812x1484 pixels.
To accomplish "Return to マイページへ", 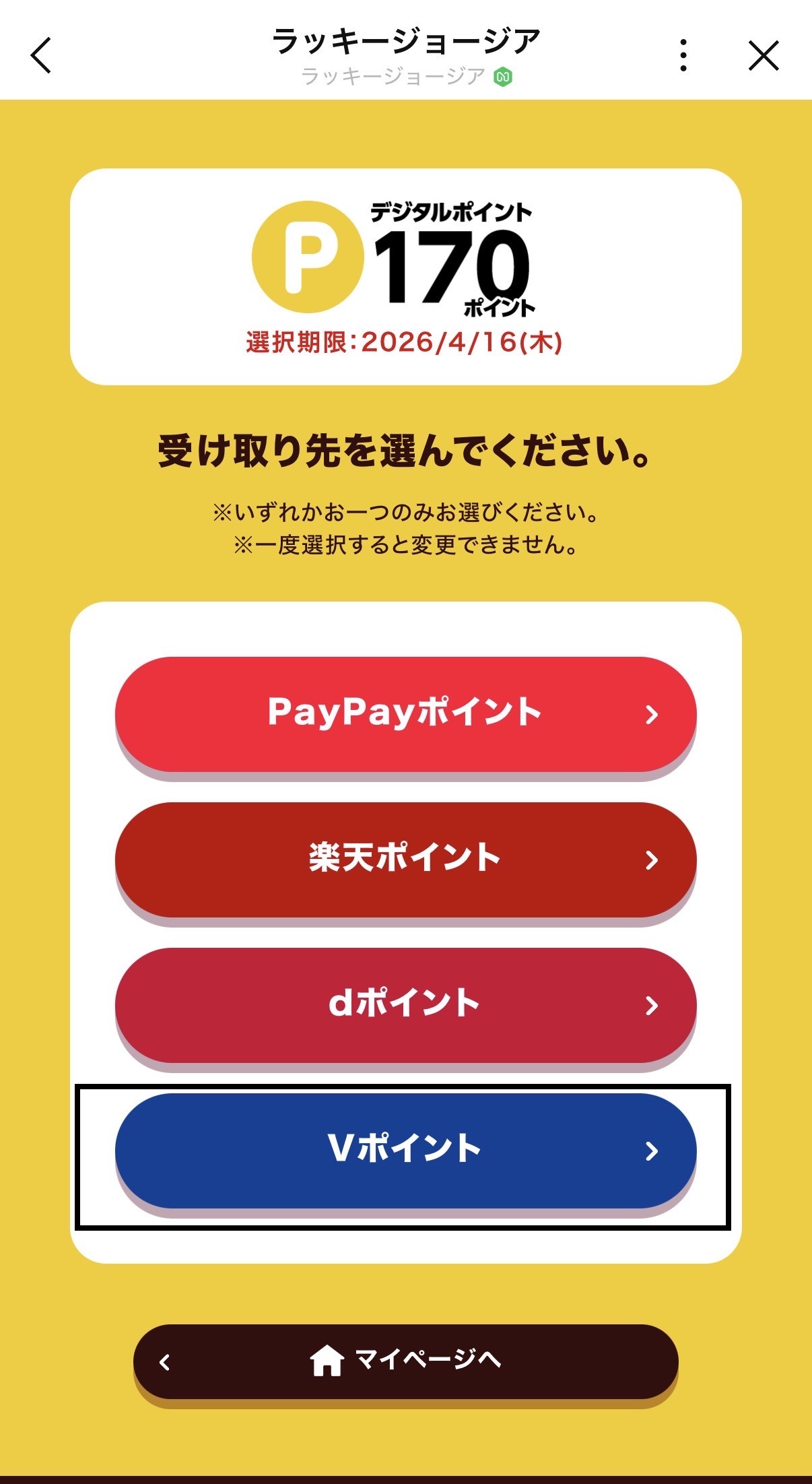I will tap(405, 1361).
